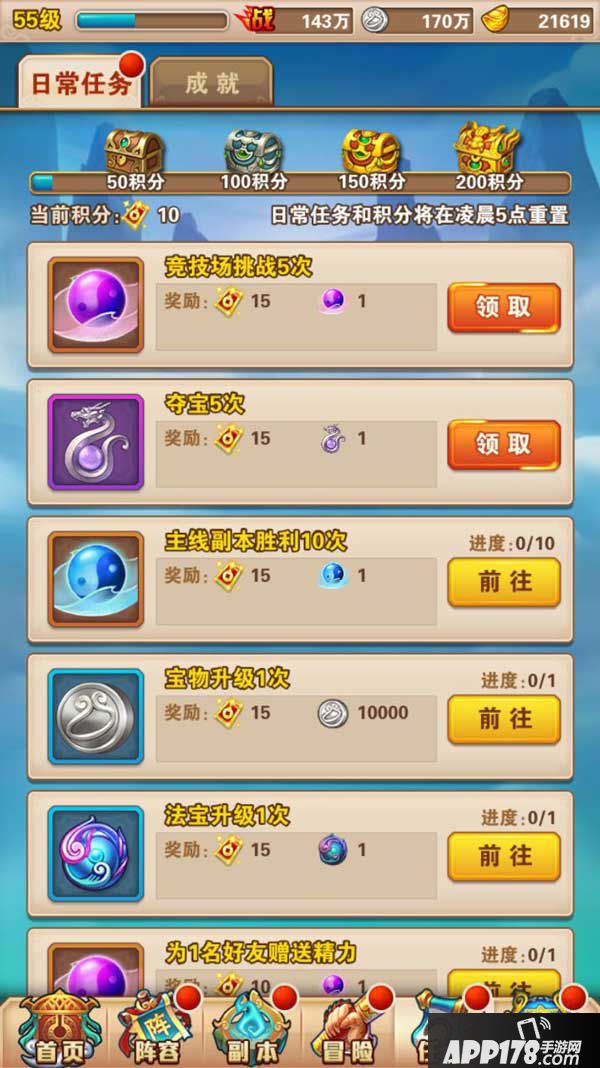This screenshot has height=1068, width=600.
Task: Tap 前往 for 宝物升级1次
Action: point(503,719)
